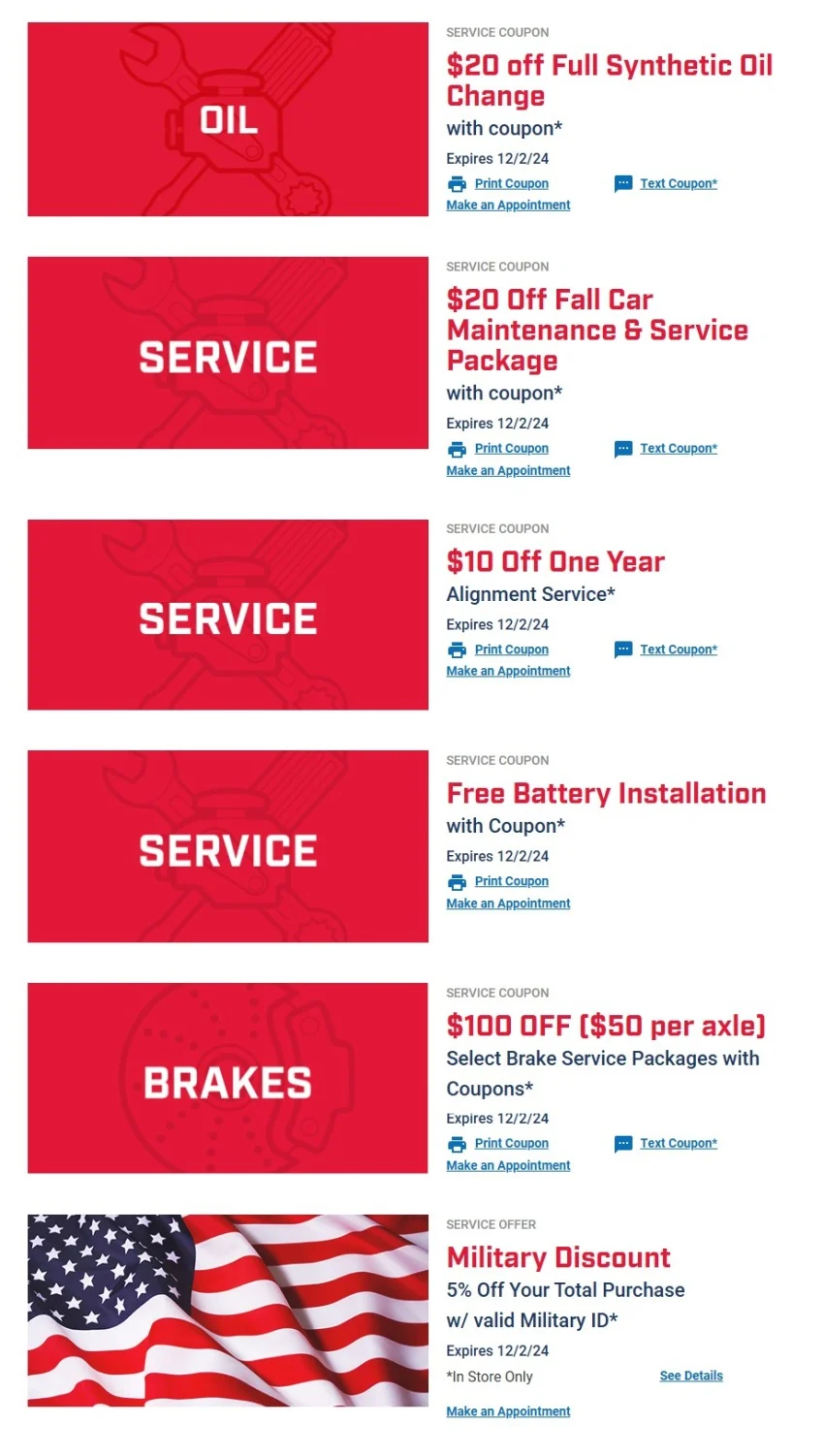Make an appointment for Fall Maintenance Package
The height and width of the screenshot is (1456, 824).
click(x=508, y=471)
